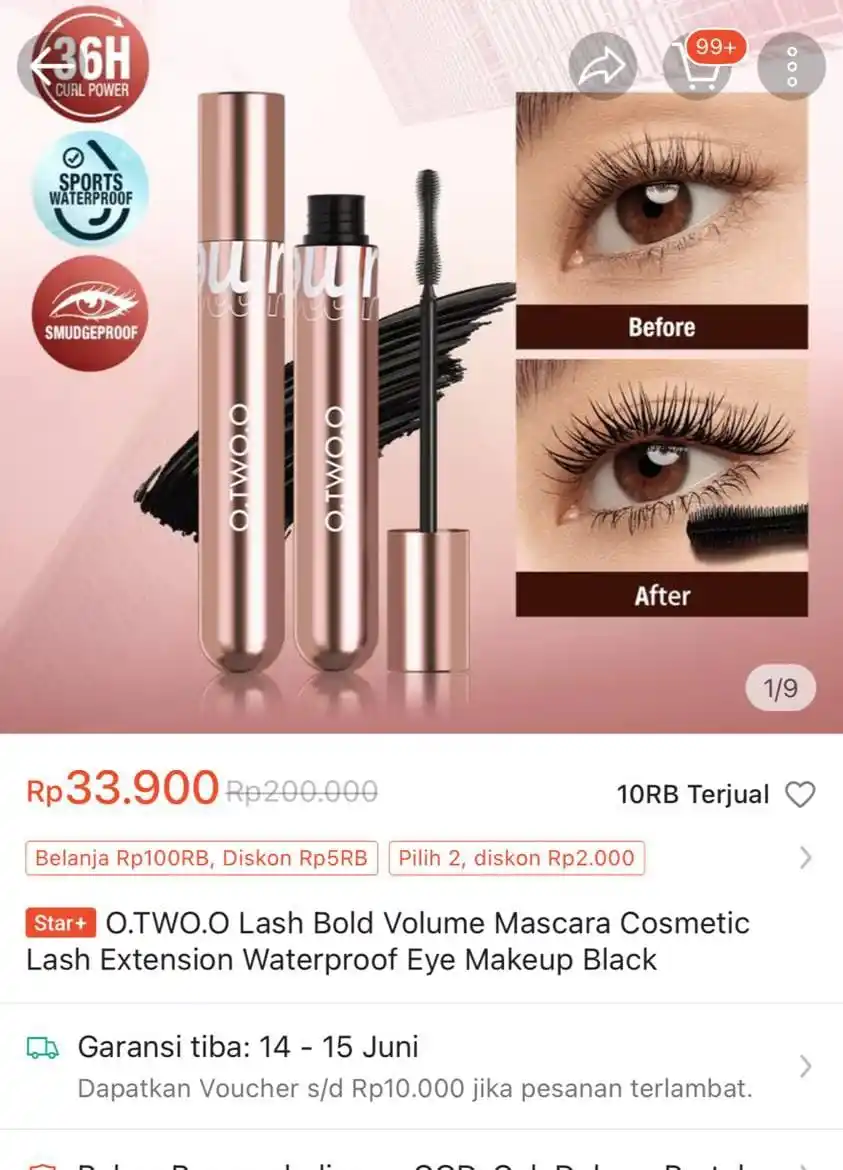The height and width of the screenshot is (1170, 843).
Task: Open the shopping cart
Action: (x=698, y=66)
